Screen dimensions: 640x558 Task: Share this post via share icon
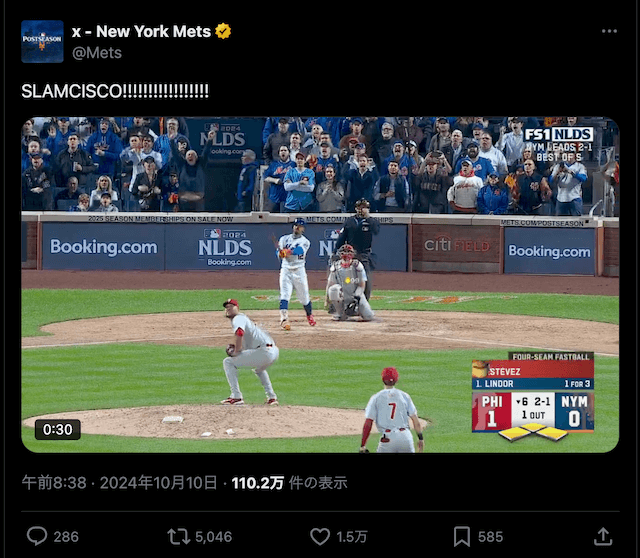(603, 536)
